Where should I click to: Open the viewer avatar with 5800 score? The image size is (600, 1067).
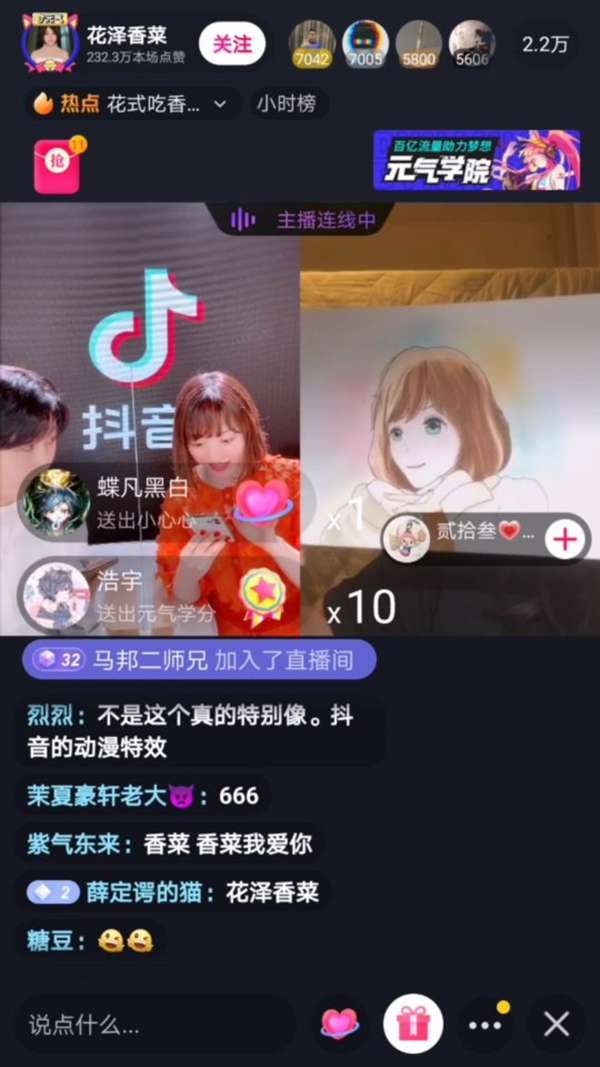[418, 42]
